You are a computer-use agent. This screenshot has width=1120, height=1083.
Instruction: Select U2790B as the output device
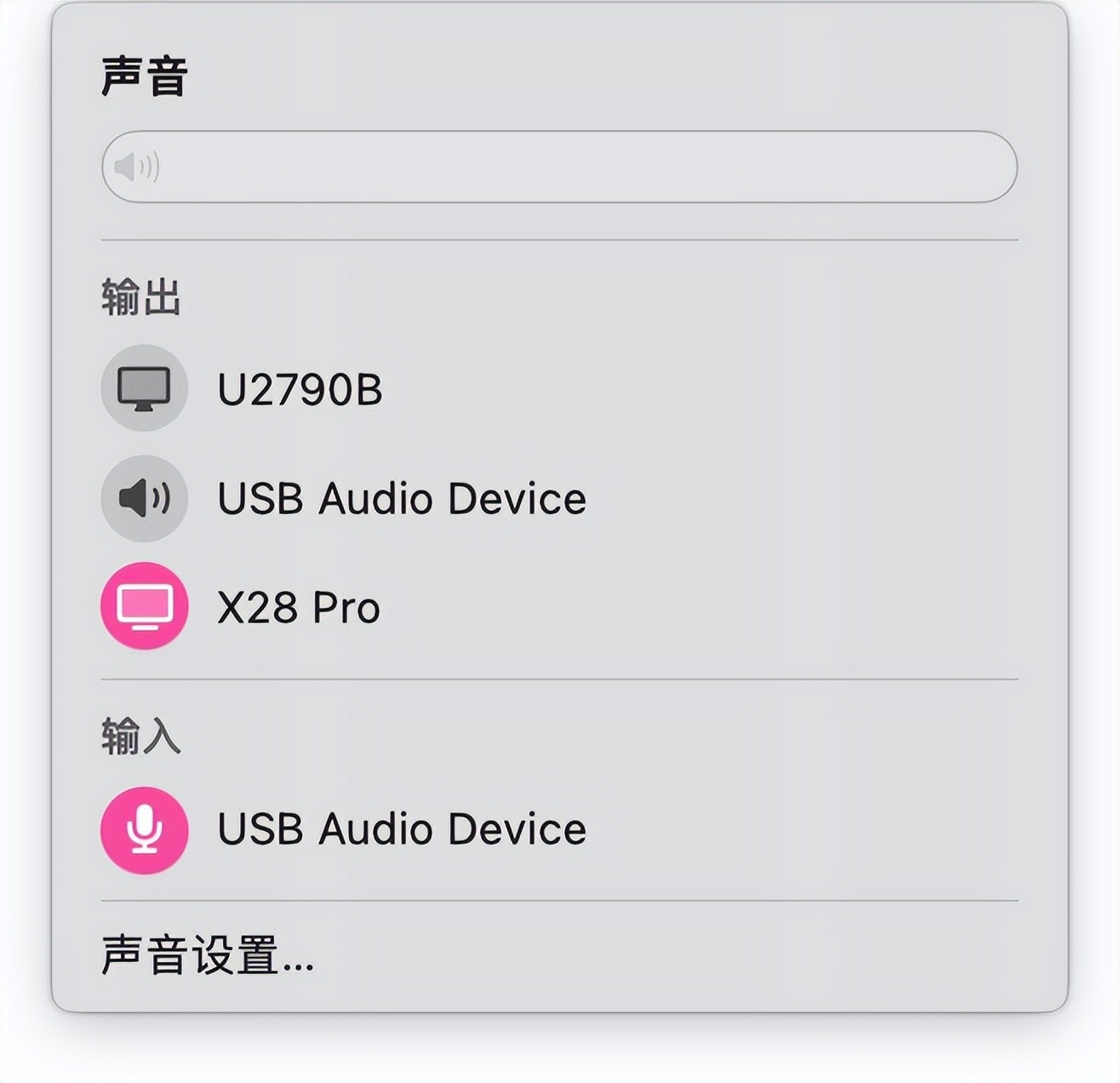[300, 390]
